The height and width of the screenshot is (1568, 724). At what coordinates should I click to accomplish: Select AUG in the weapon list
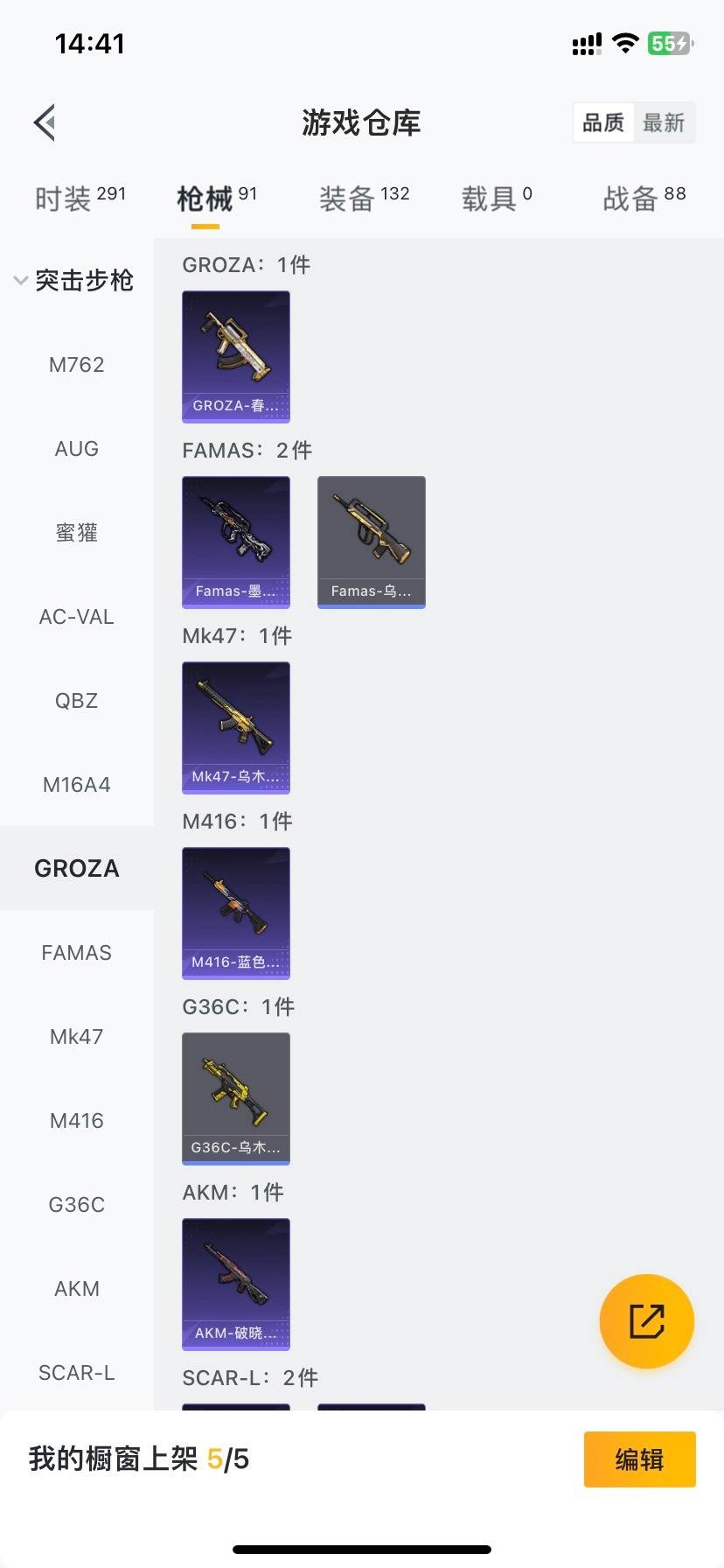coord(77,449)
